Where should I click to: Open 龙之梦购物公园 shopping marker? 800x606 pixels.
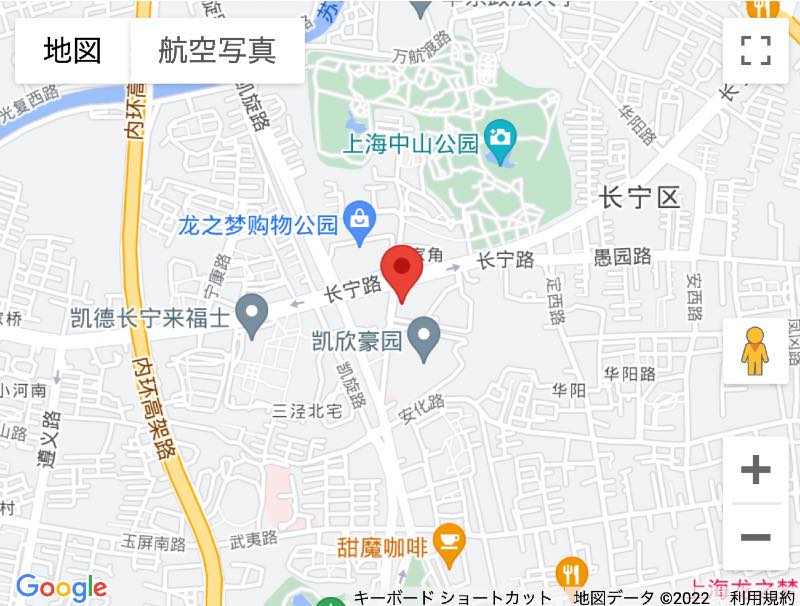(359, 215)
